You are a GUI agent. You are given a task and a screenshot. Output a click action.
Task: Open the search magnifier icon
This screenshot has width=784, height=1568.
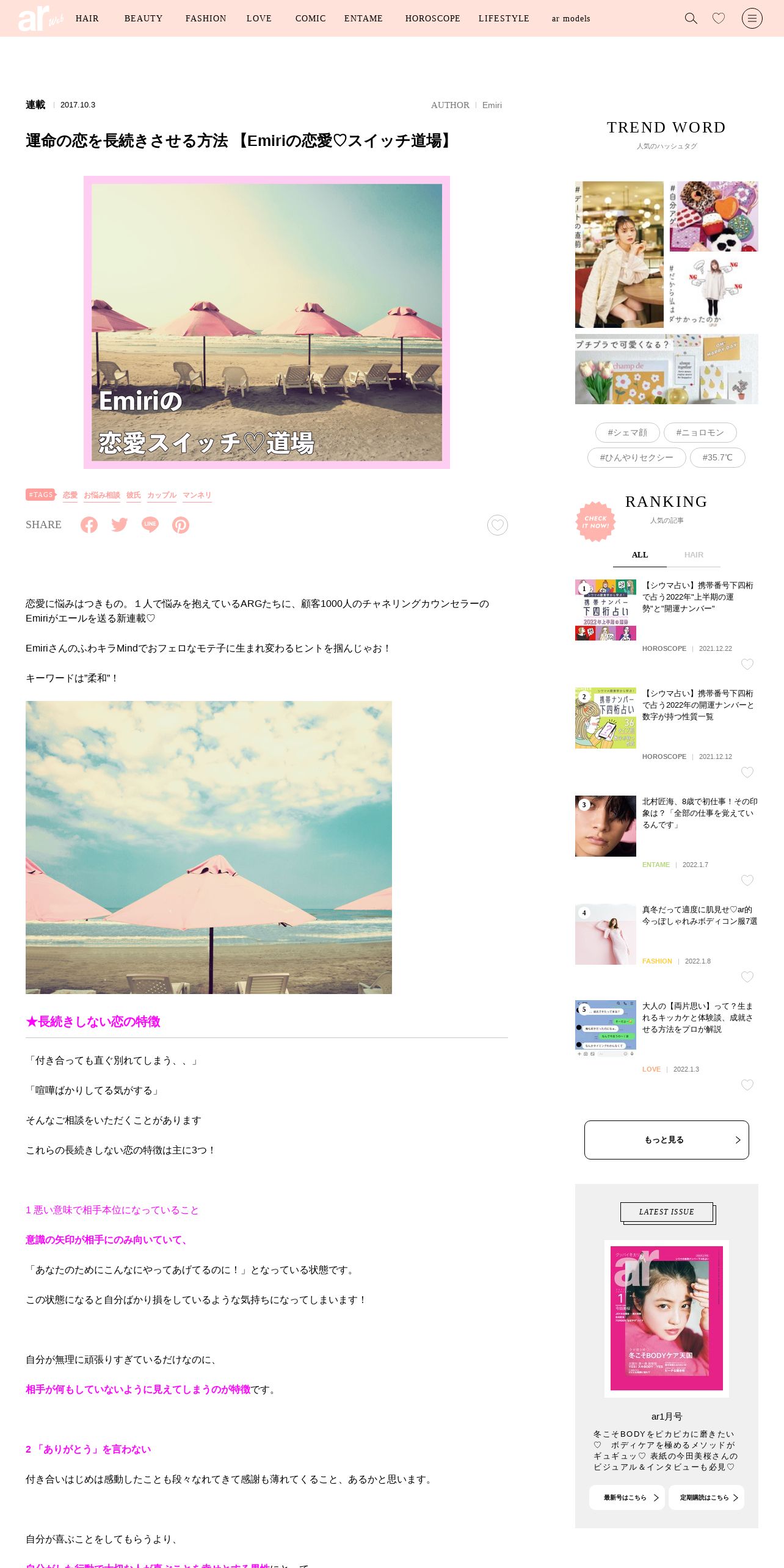691,18
